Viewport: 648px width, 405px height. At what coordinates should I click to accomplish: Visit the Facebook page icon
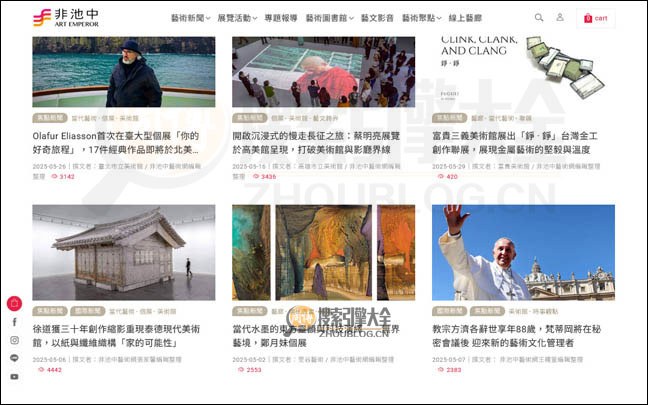pyautogui.click(x=14, y=322)
